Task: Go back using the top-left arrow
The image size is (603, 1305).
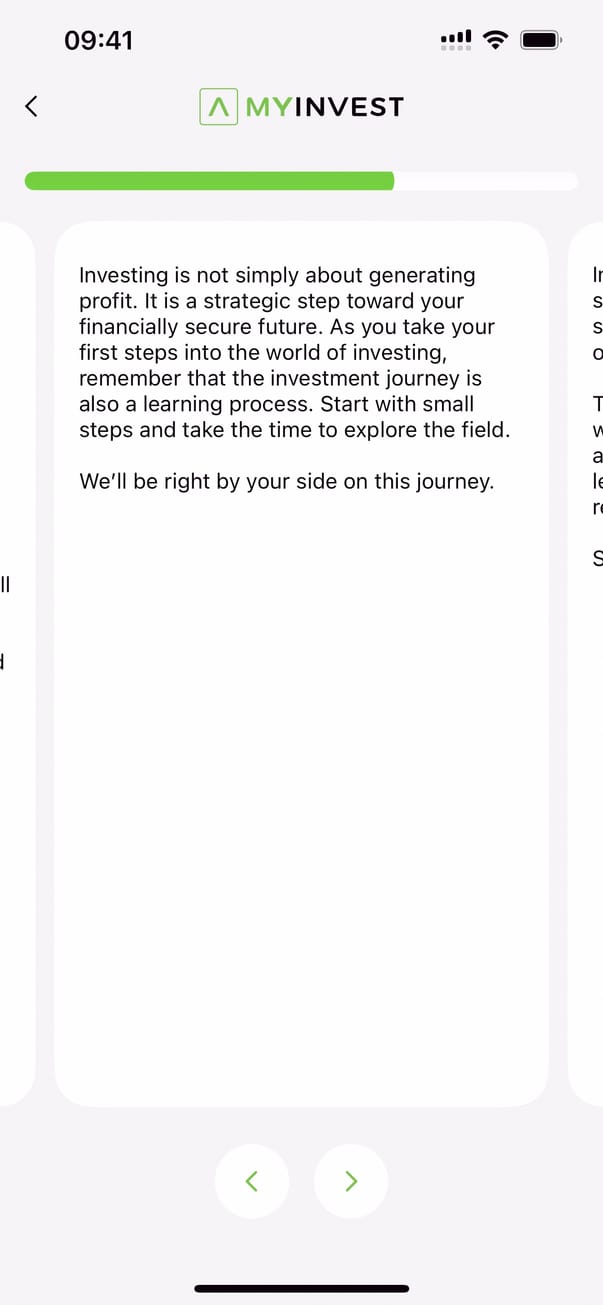Action: 31,106
